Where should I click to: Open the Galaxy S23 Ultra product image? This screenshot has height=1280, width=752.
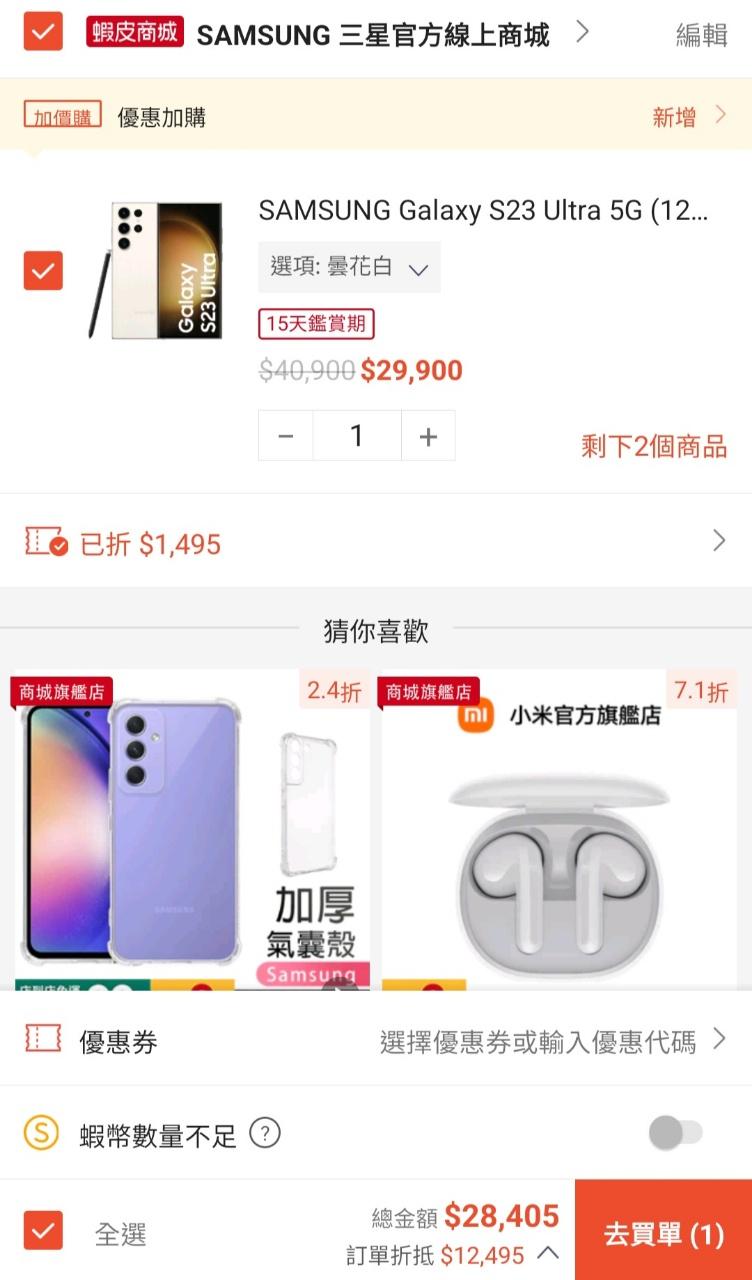point(156,270)
